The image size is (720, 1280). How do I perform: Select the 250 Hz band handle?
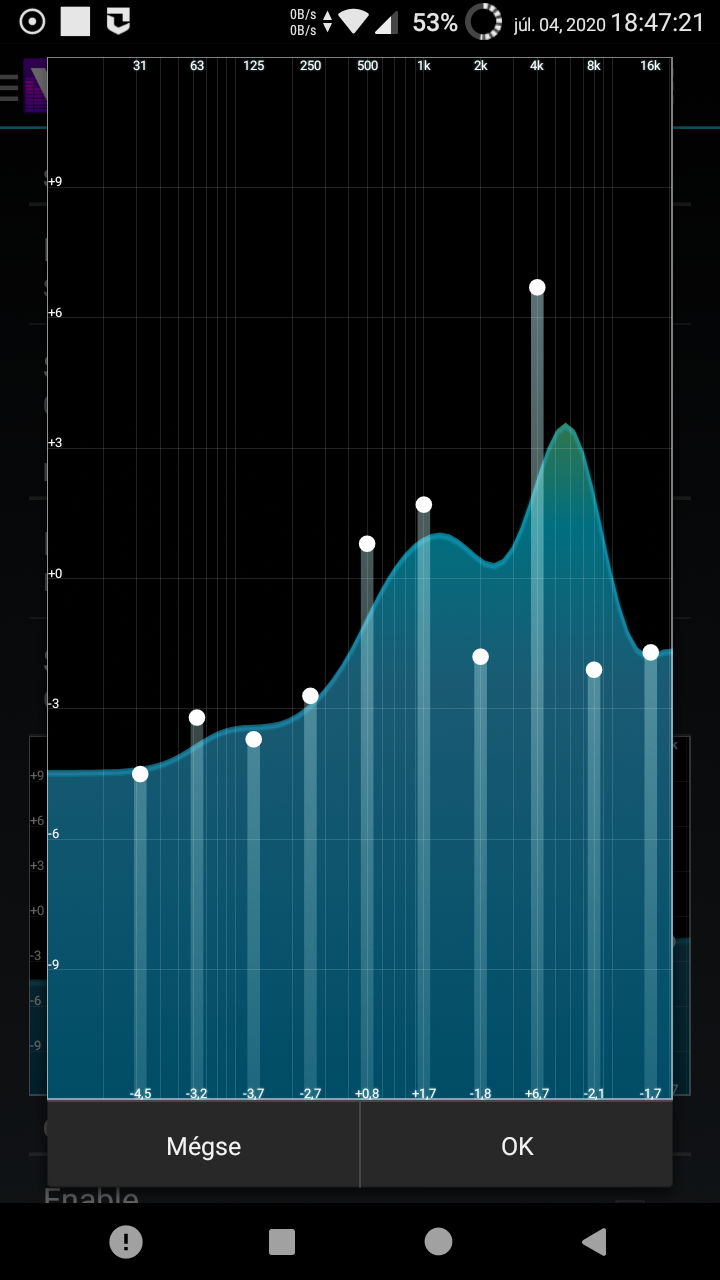[x=311, y=696]
